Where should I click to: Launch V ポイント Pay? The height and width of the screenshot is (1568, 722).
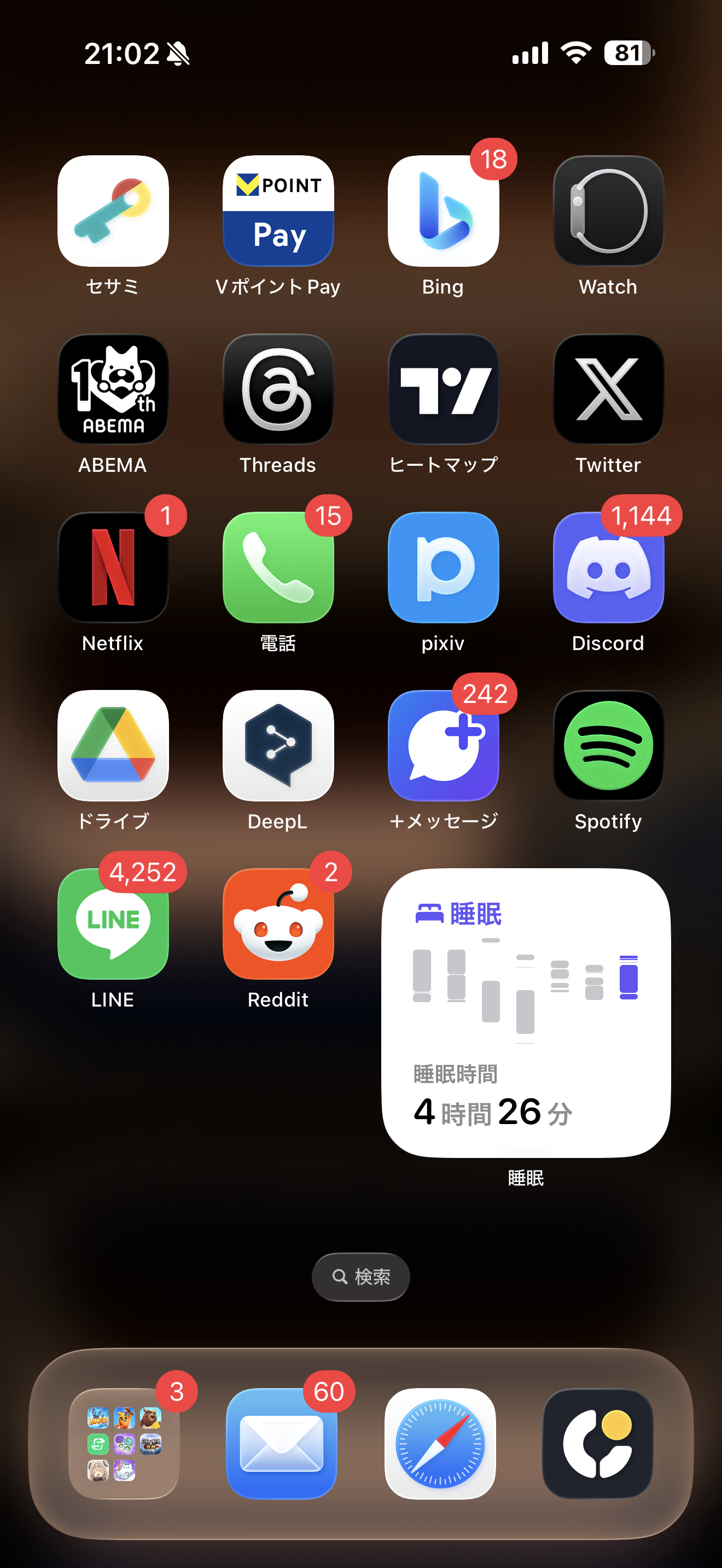278,210
